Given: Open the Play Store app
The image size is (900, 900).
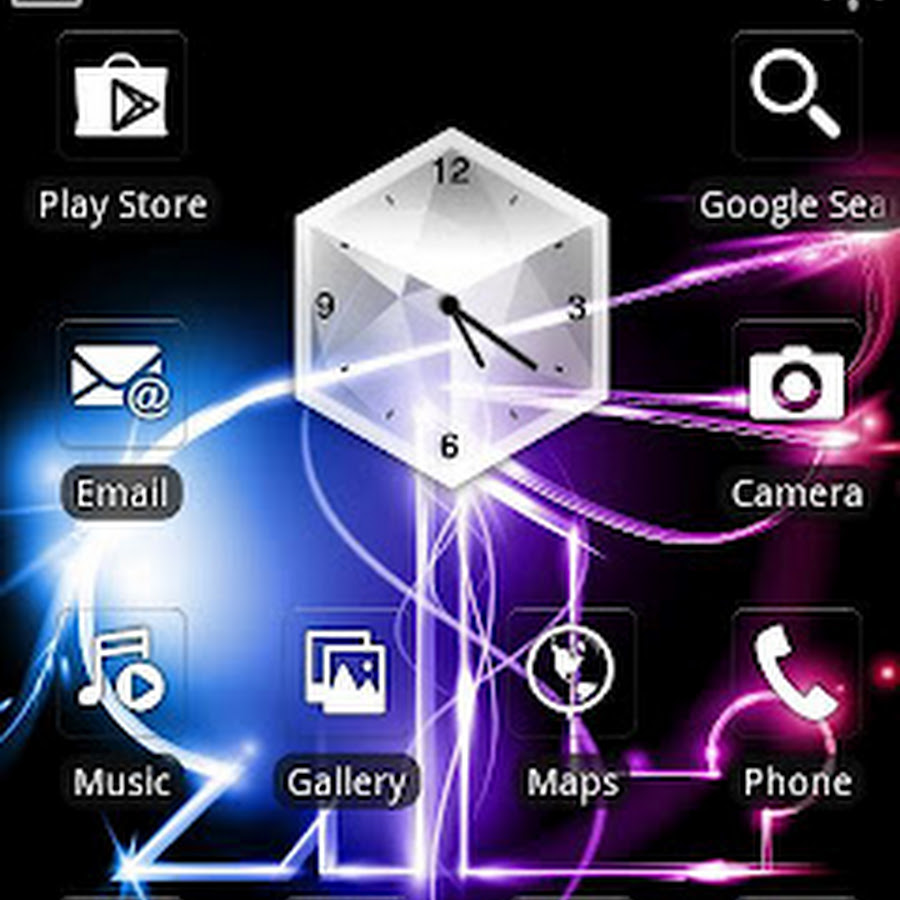Looking at the screenshot, I should (x=122, y=98).
